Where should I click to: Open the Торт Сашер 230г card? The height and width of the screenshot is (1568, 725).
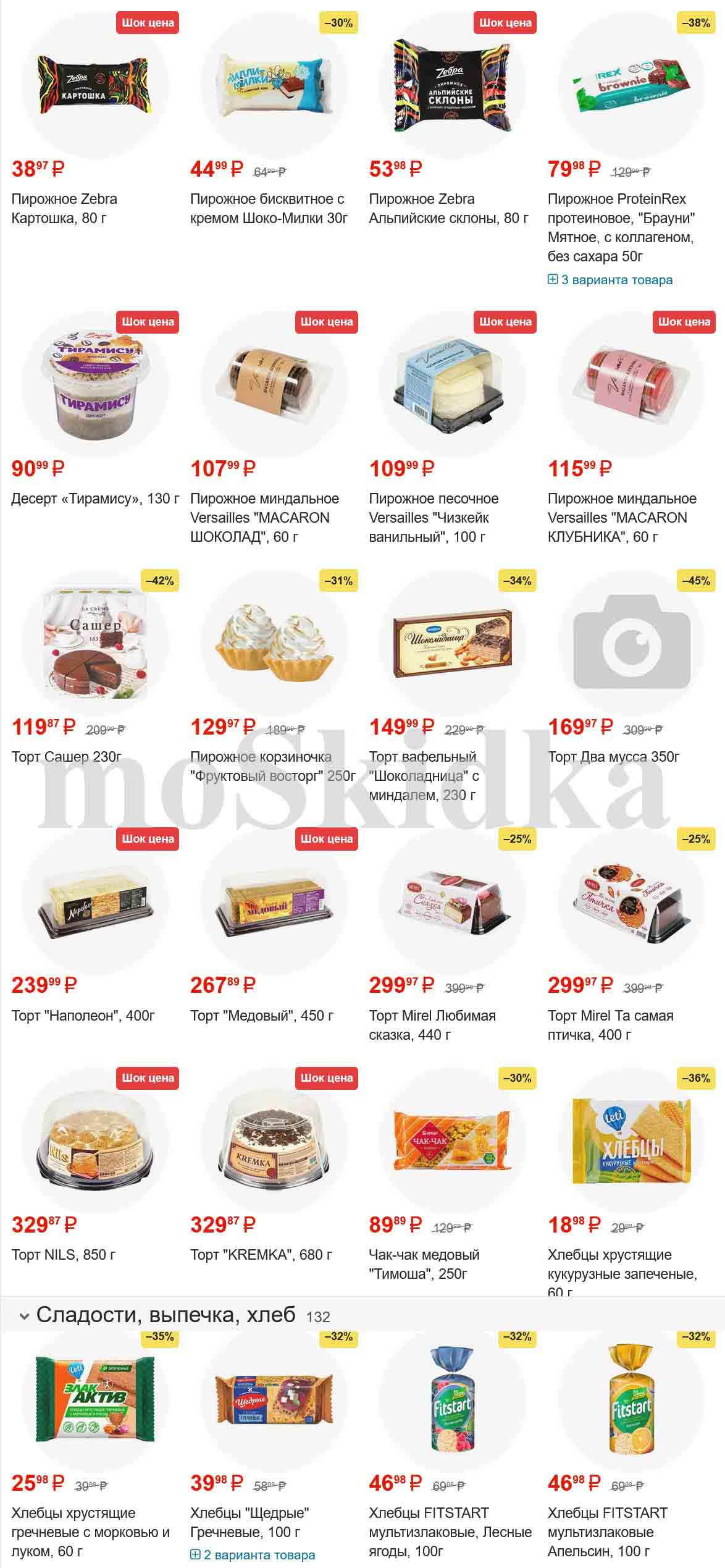click(67, 757)
